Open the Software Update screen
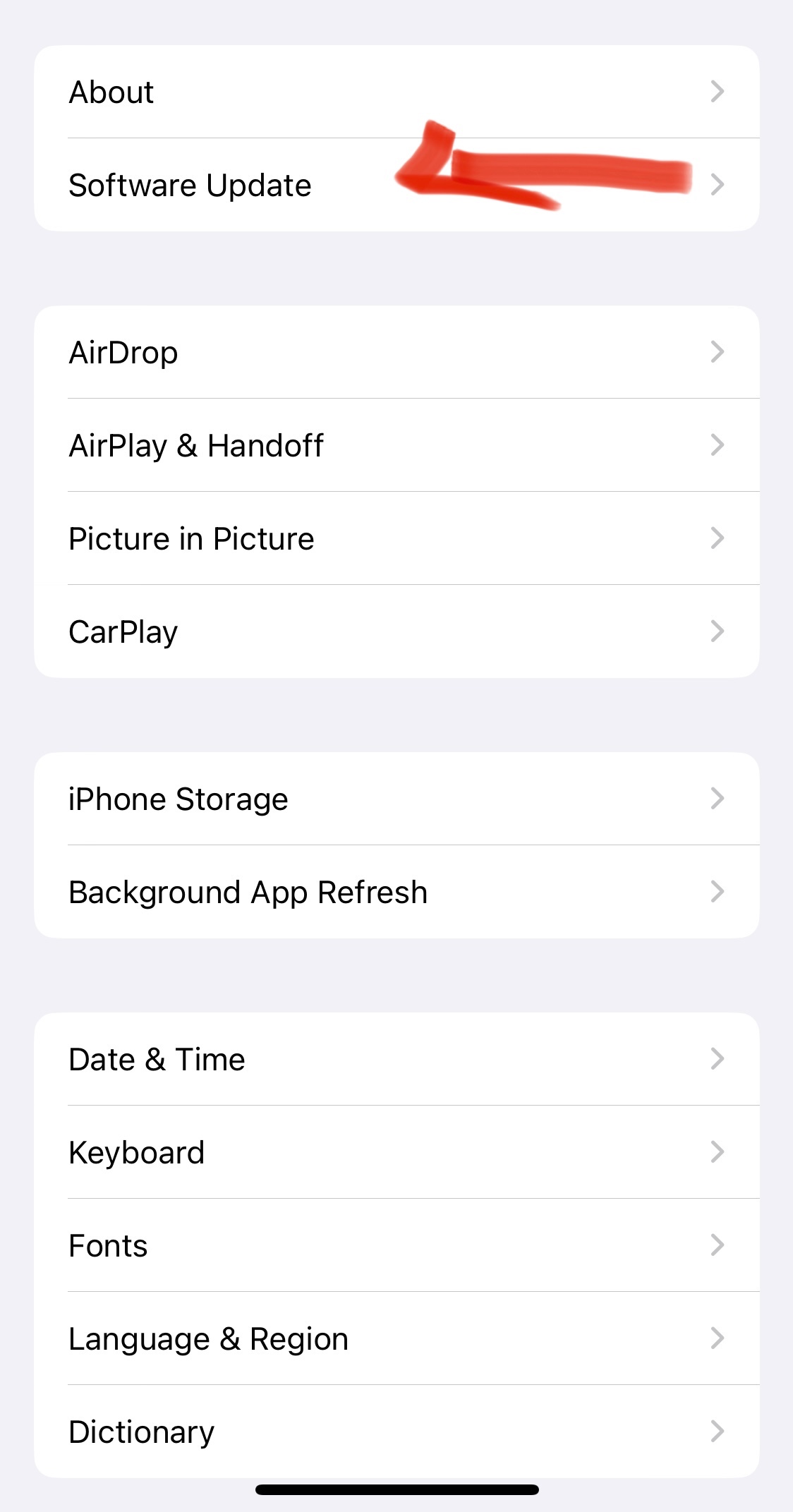The image size is (793, 1512). (190, 185)
